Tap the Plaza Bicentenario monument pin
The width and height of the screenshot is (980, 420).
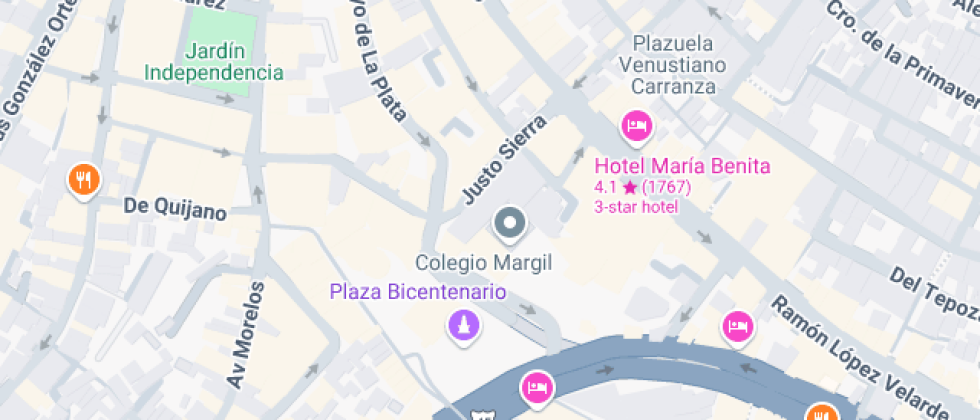463,325
